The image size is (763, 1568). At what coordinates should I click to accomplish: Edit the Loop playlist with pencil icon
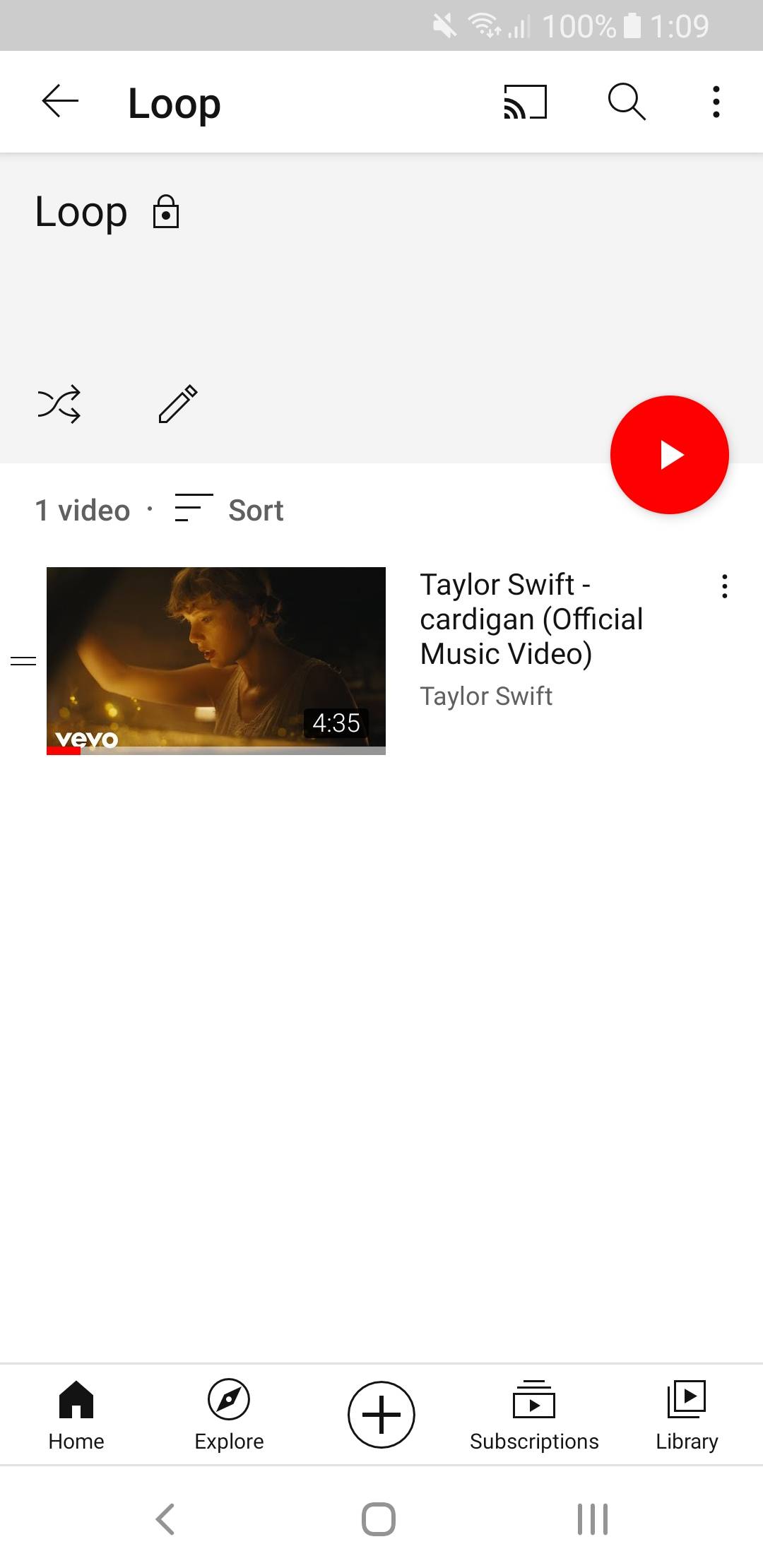point(178,404)
